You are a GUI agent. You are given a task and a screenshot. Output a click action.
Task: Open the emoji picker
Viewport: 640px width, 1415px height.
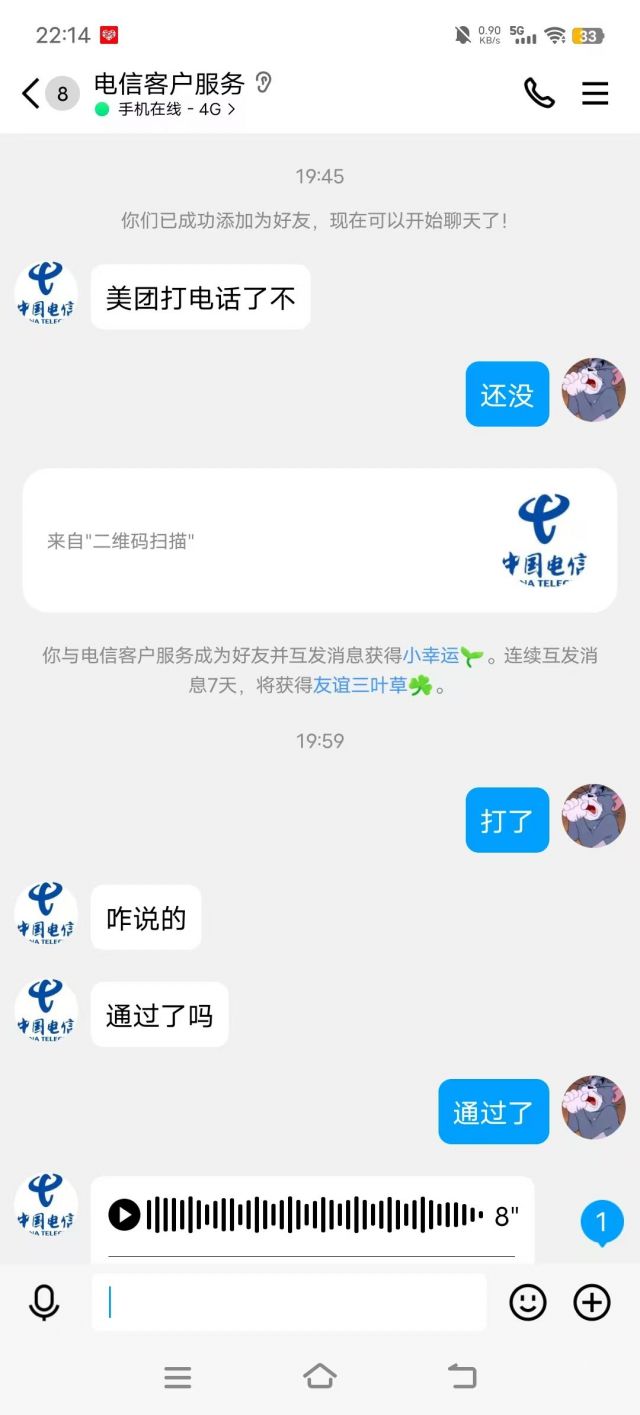point(528,1302)
